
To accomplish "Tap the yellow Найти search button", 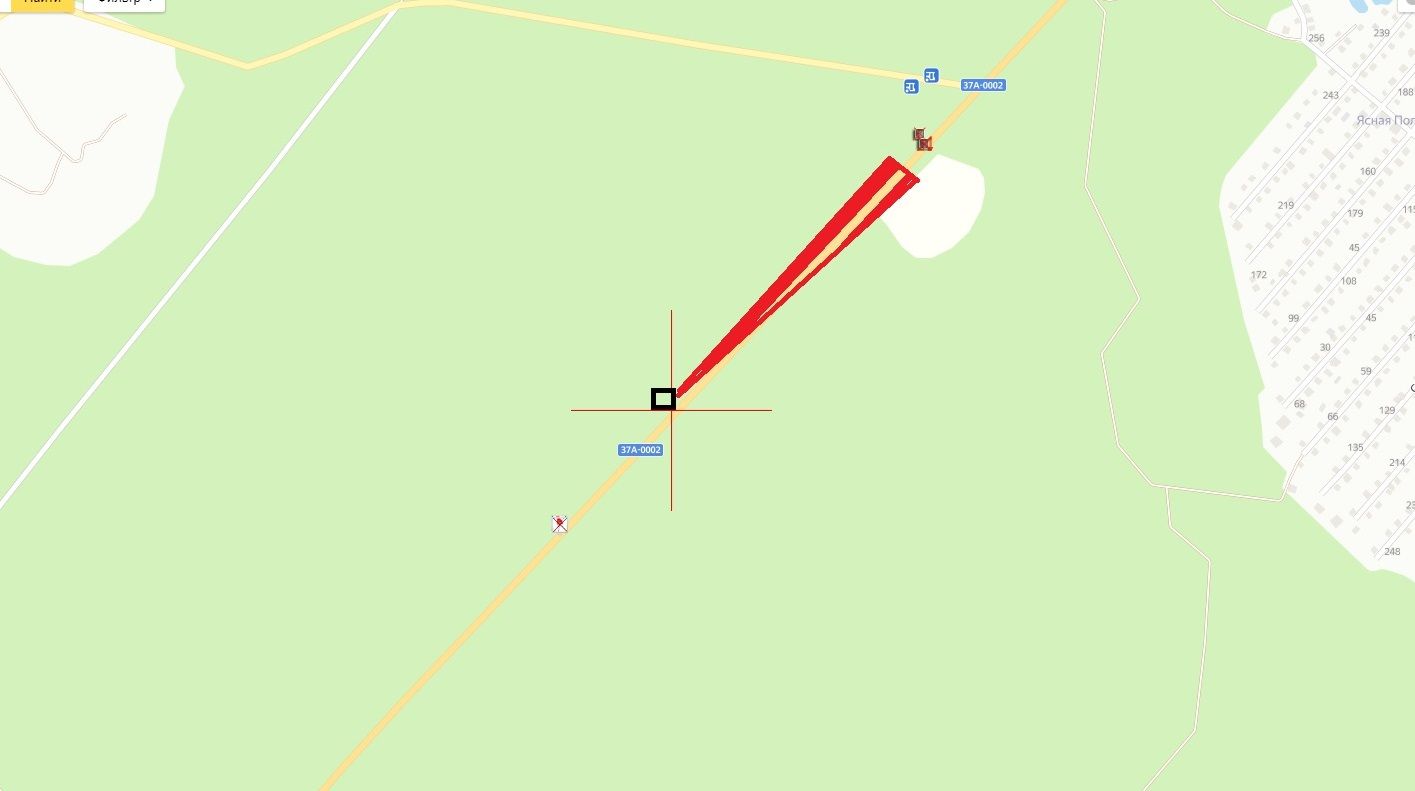I will click(37, 3).
